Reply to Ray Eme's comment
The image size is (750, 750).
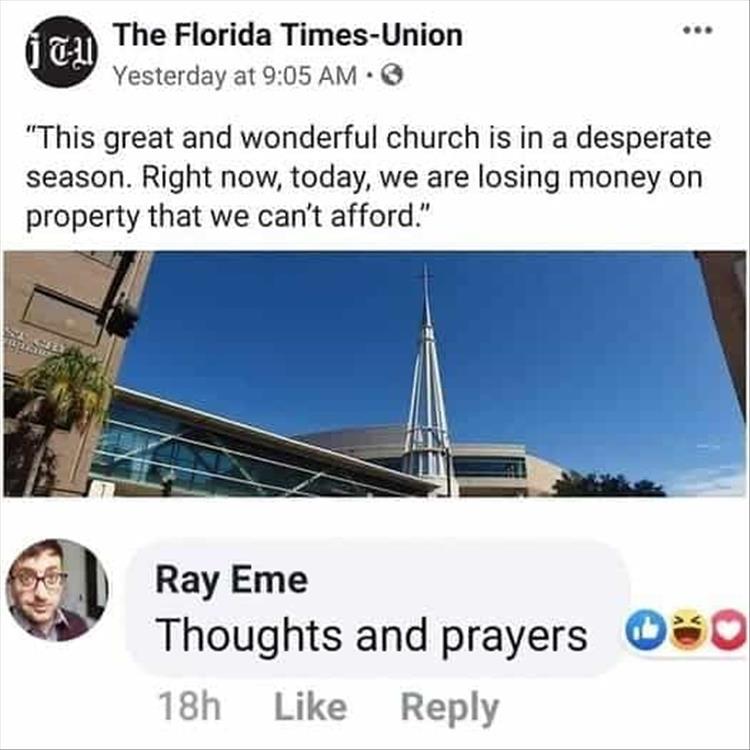point(449,707)
